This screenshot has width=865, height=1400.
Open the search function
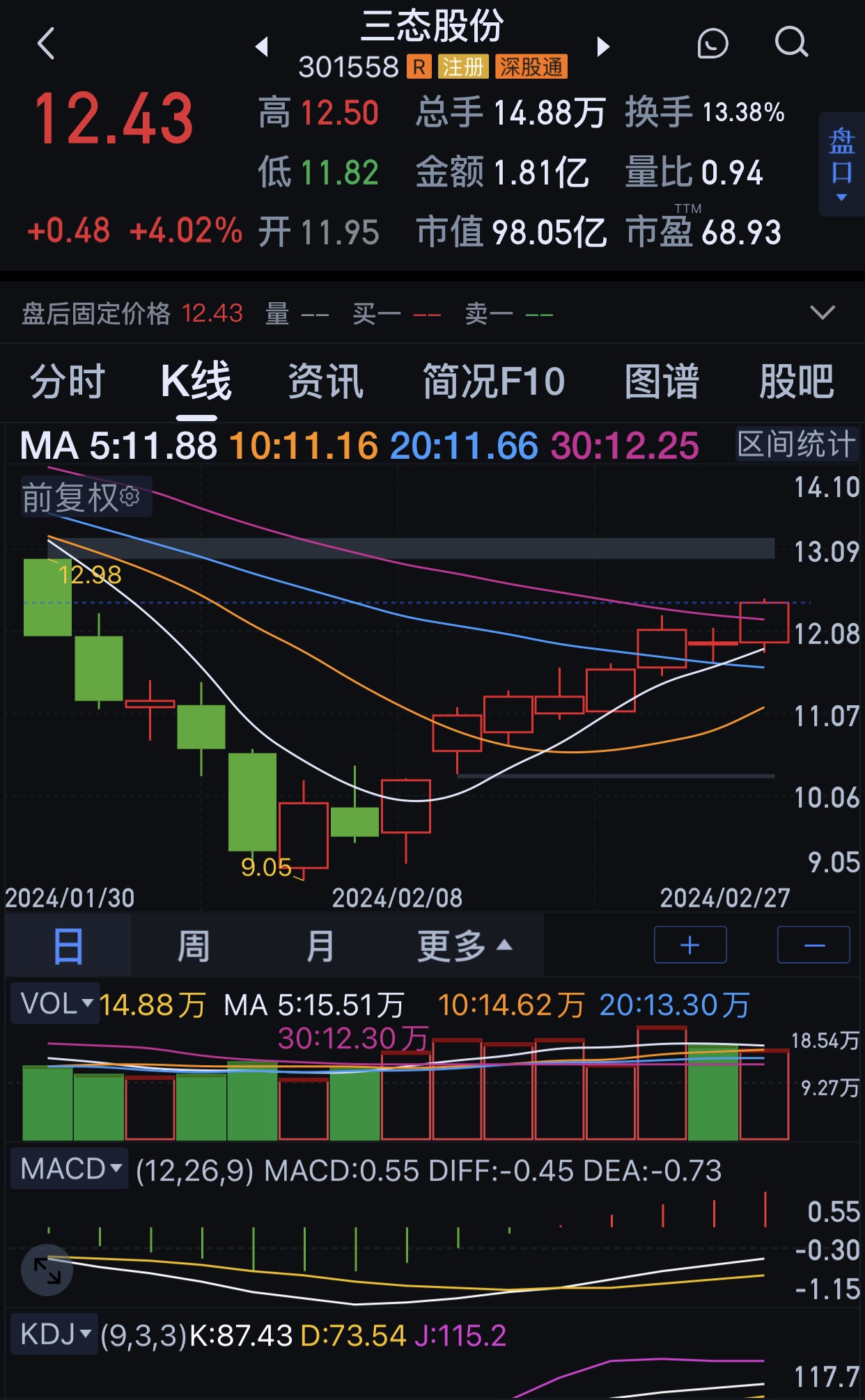point(789,43)
